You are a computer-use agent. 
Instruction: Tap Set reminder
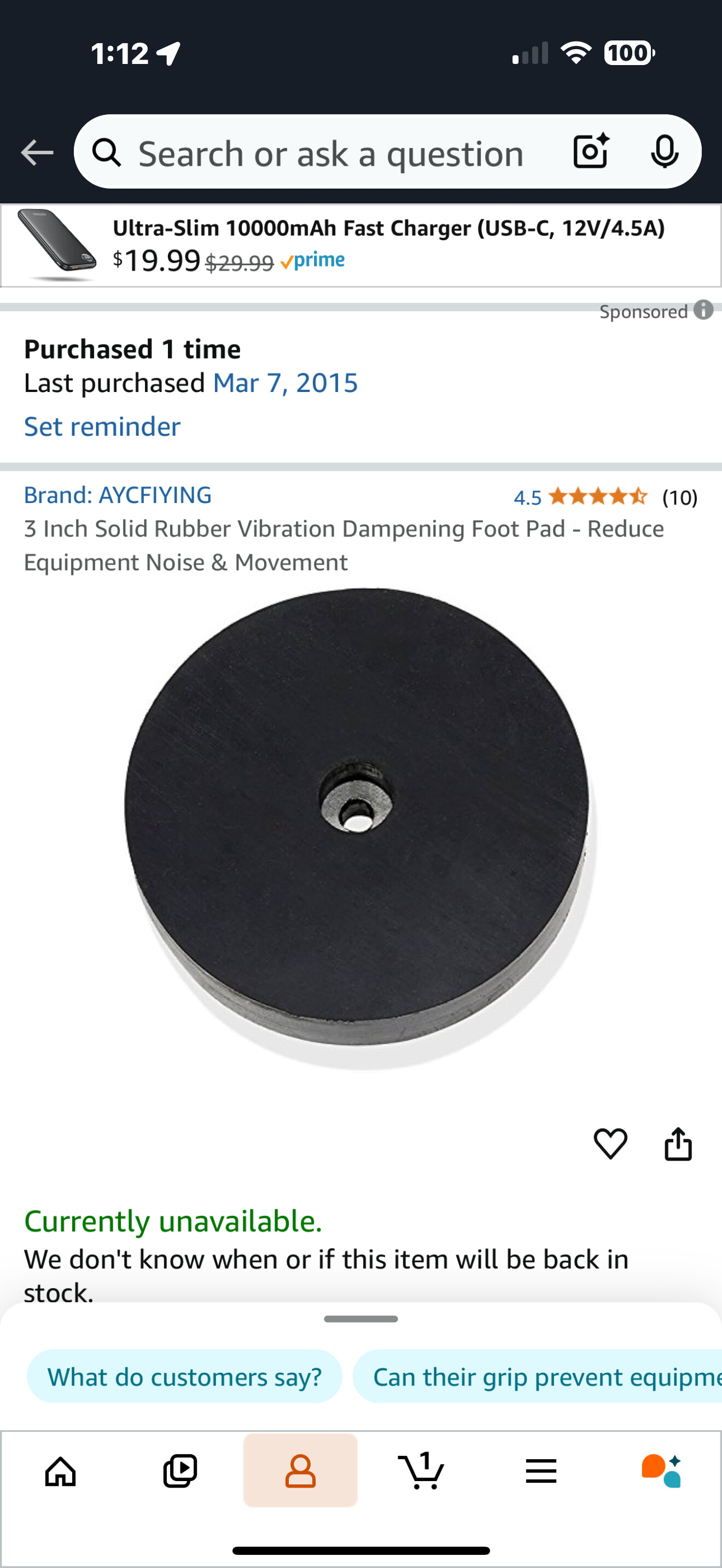(x=102, y=426)
